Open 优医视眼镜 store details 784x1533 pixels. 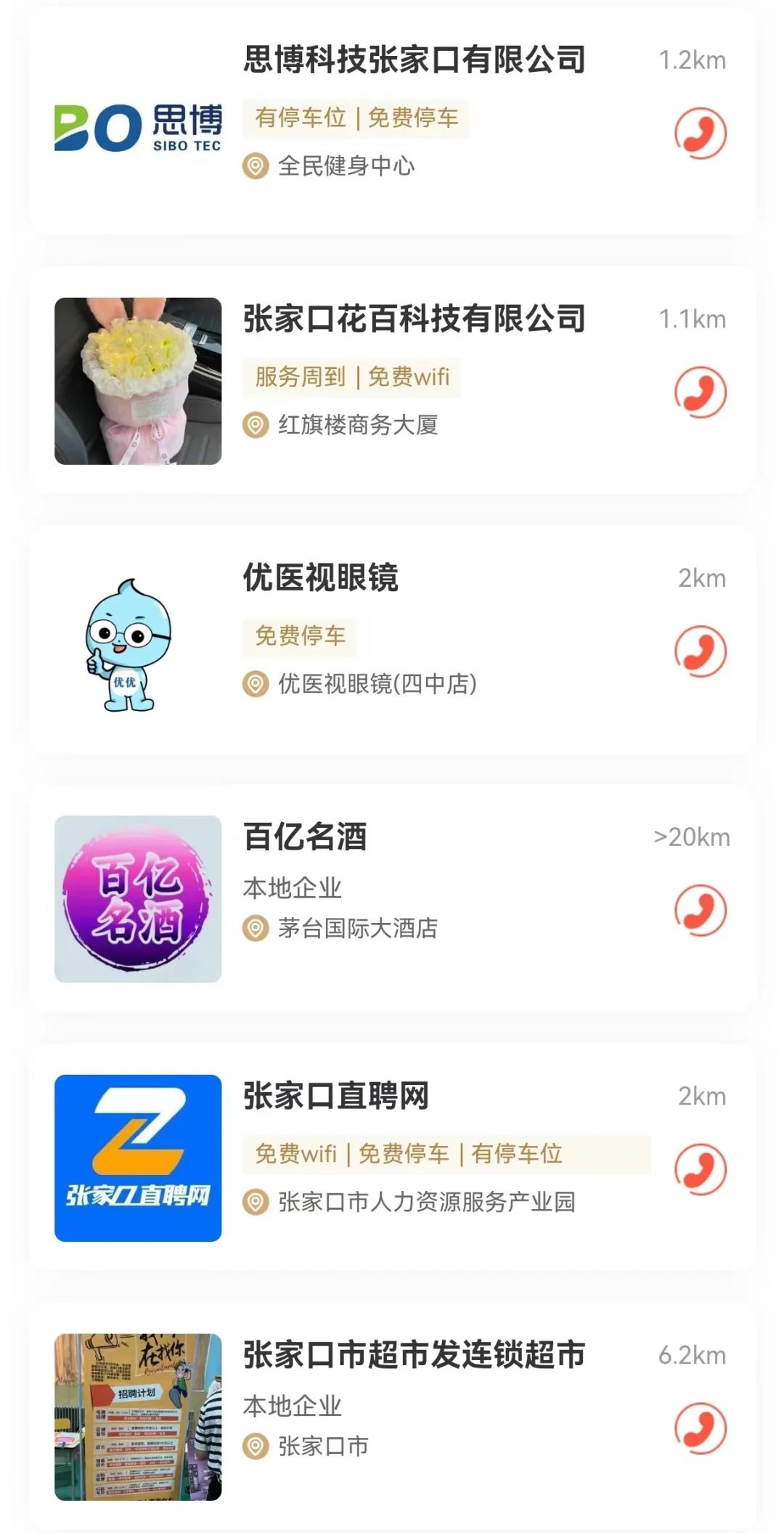point(320,578)
